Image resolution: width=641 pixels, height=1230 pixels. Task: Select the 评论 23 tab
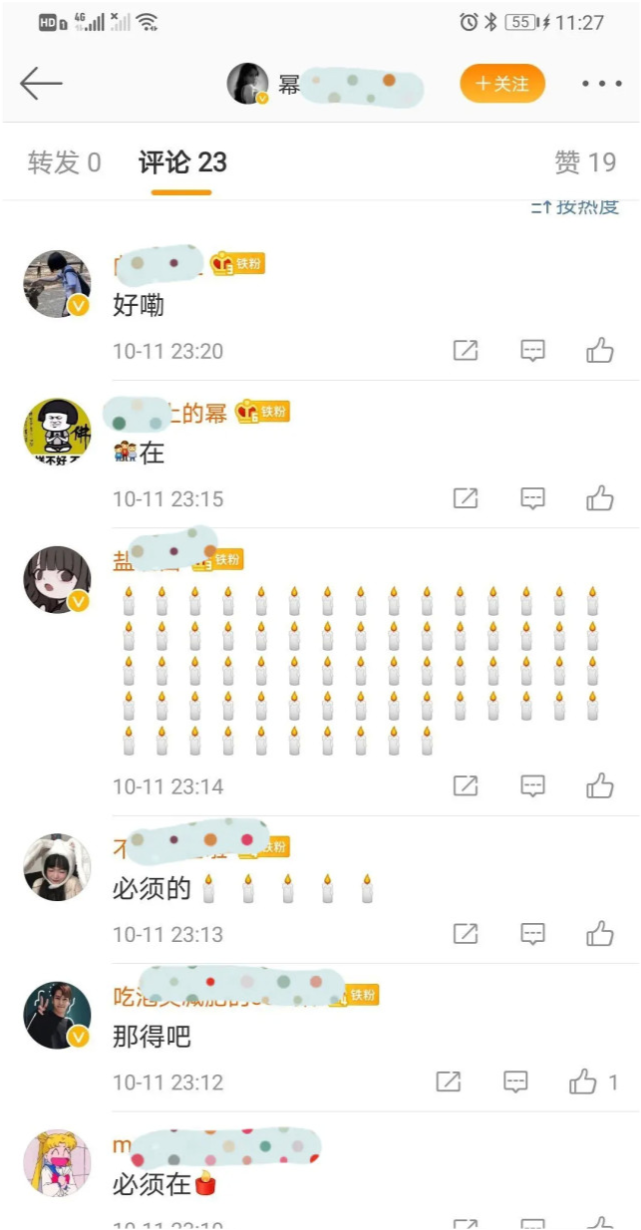tap(182, 163)
